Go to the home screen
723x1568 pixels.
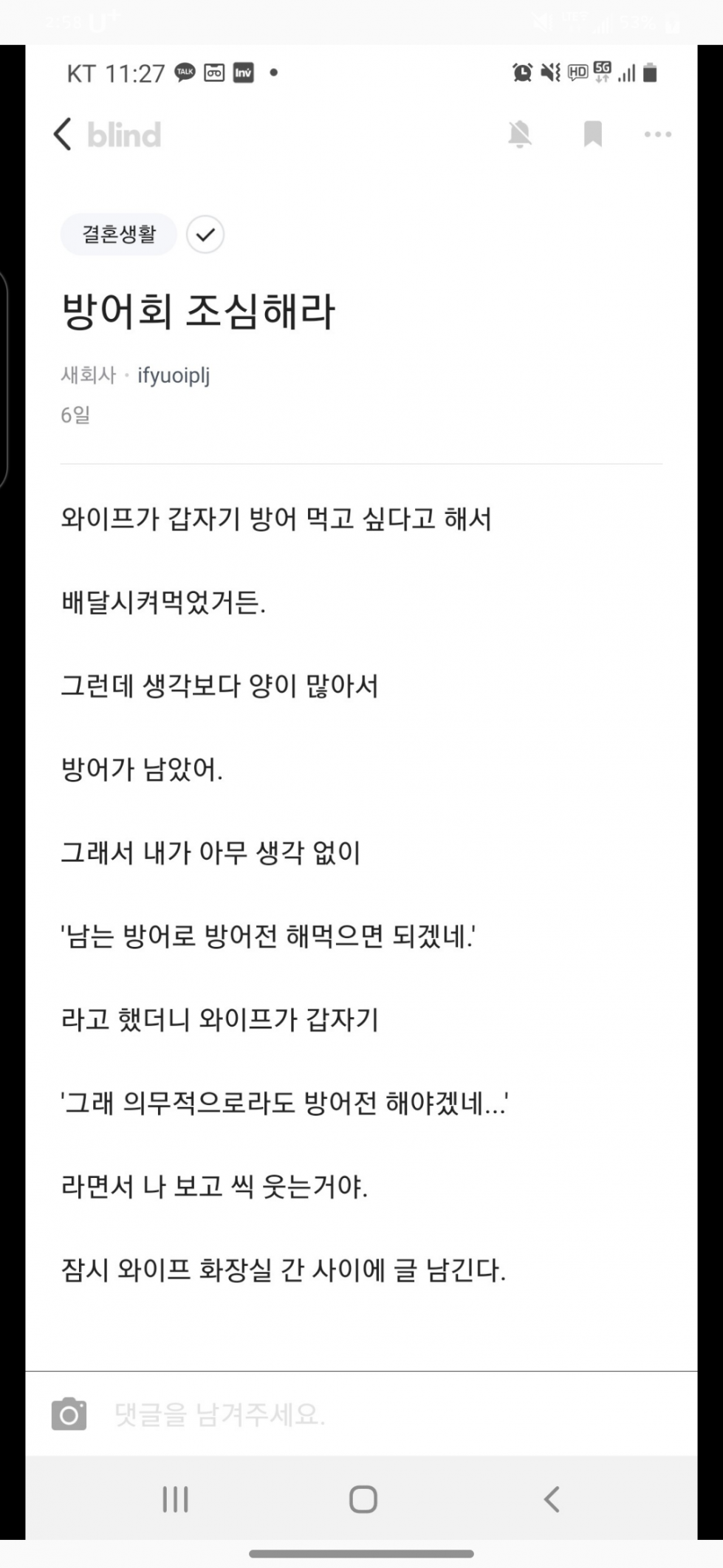[x=363, y=1499]
